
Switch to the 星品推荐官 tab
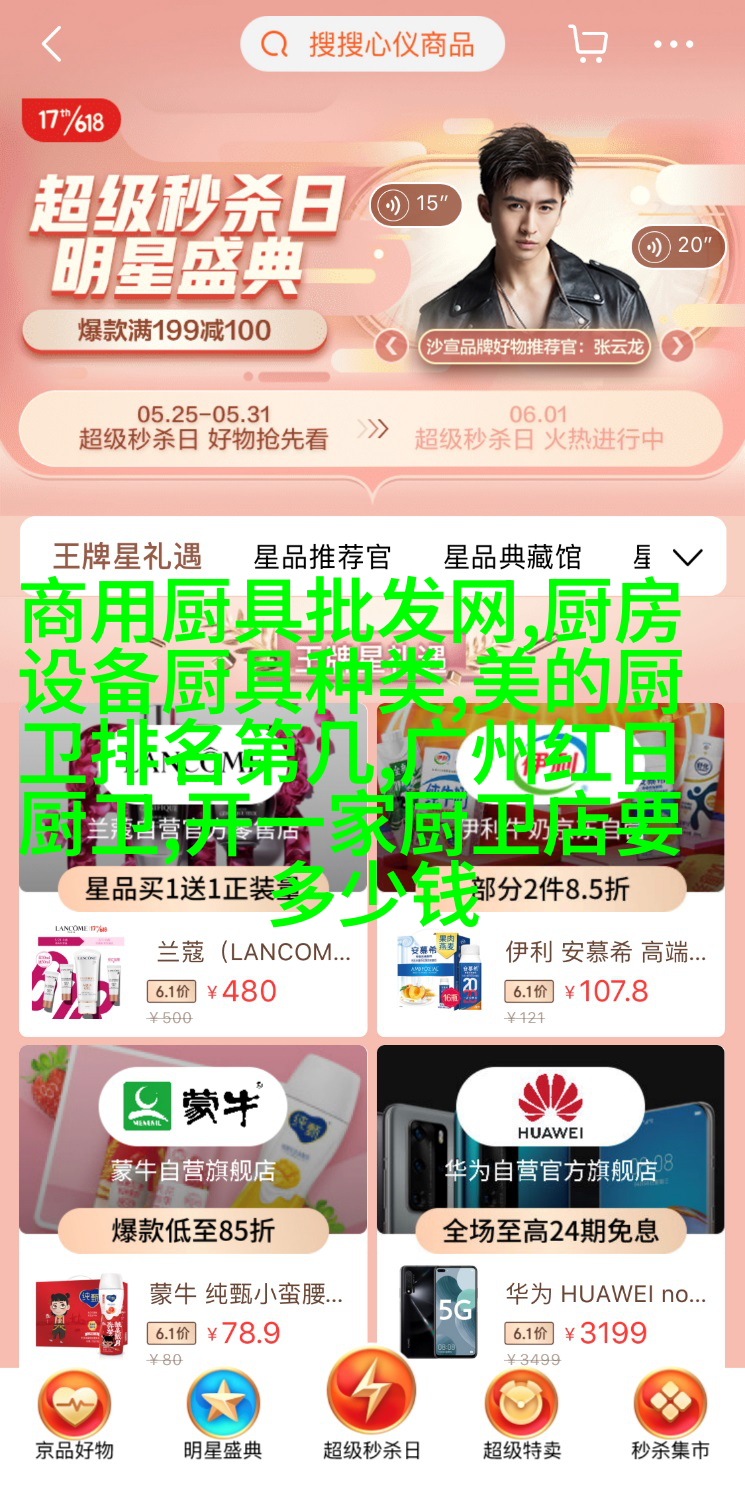pyautogui.click(x=322, y=556)
